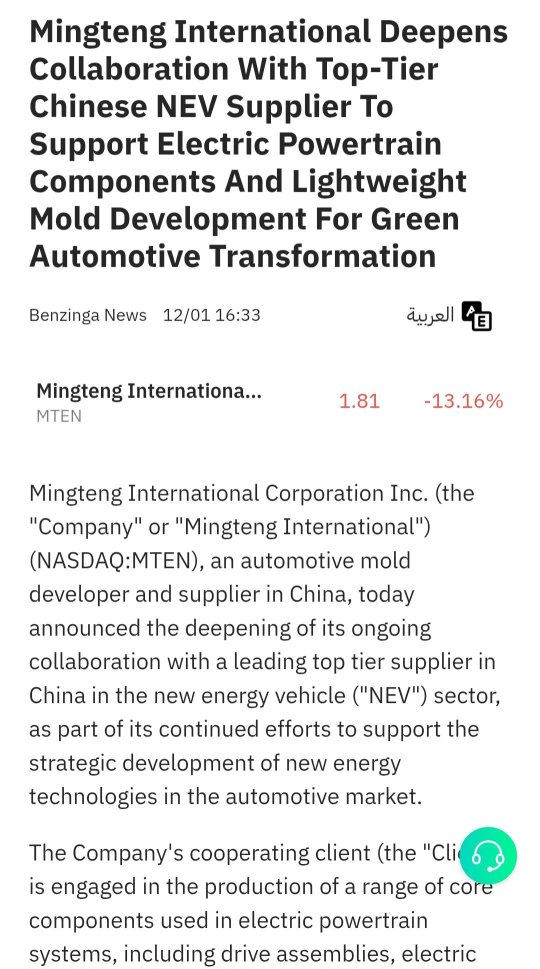Translate the article to Arabic
Image resolution: width=540 pixels, height=969 pixels.
pos(449,316)
